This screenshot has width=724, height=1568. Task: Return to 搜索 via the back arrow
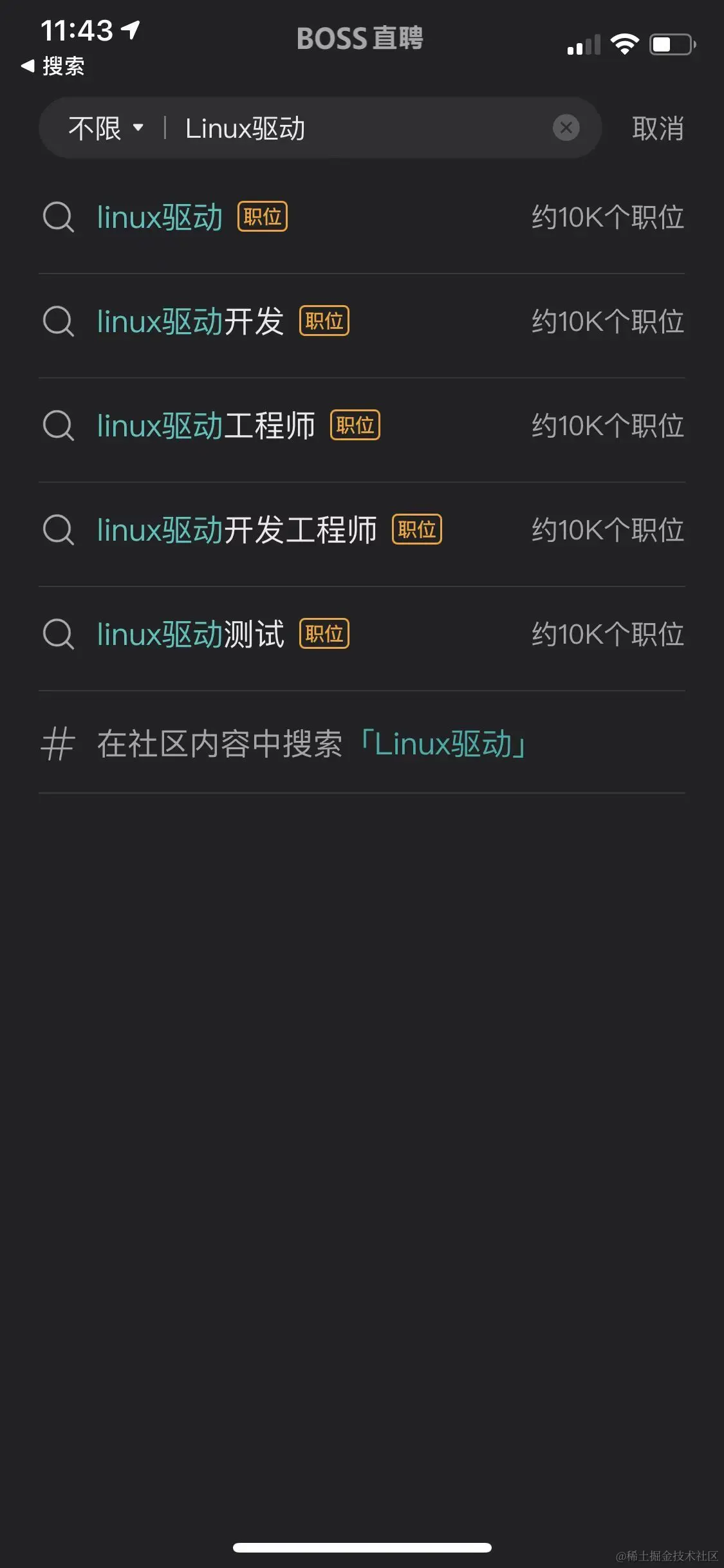tap(53, 66)
